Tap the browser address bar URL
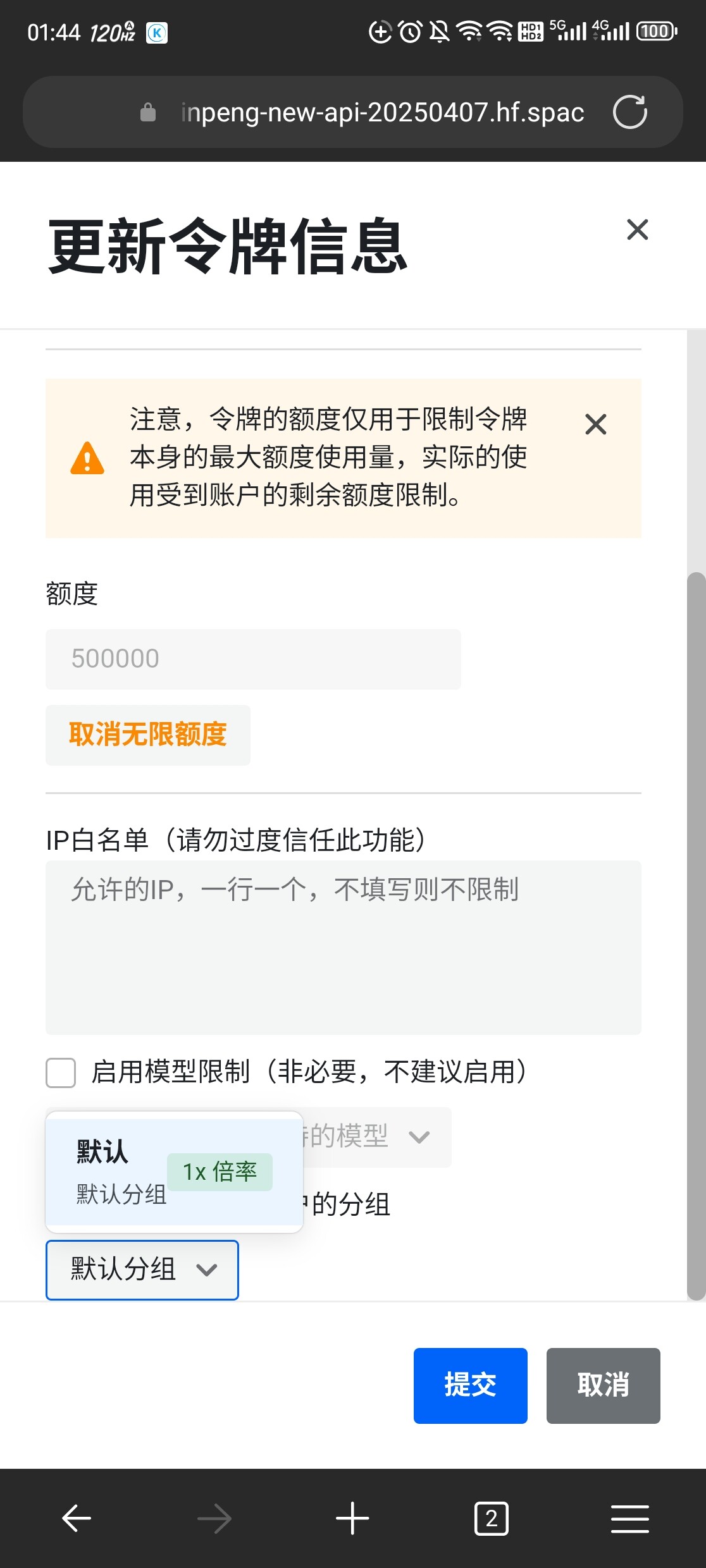Viewport: 706px width, 1568px height. [x=382, y=112]
